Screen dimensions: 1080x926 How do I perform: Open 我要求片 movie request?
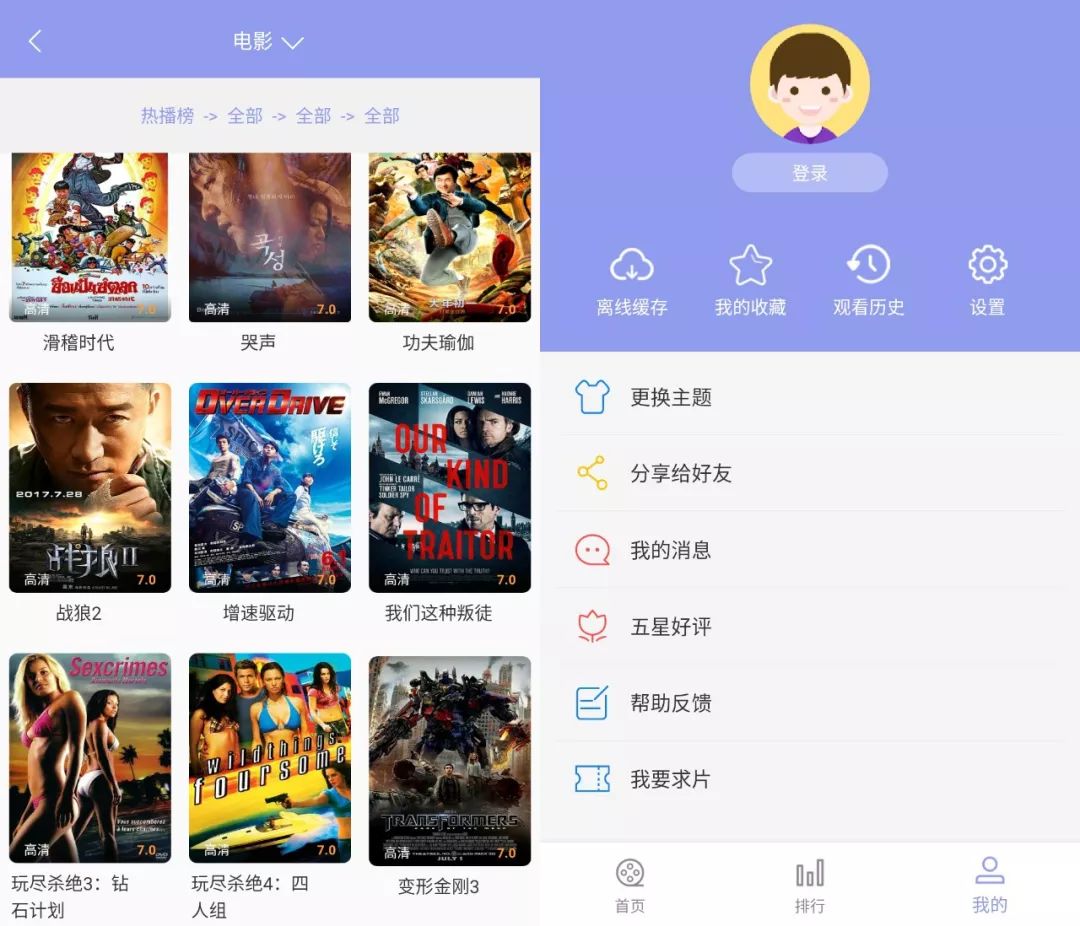(810, 779)
